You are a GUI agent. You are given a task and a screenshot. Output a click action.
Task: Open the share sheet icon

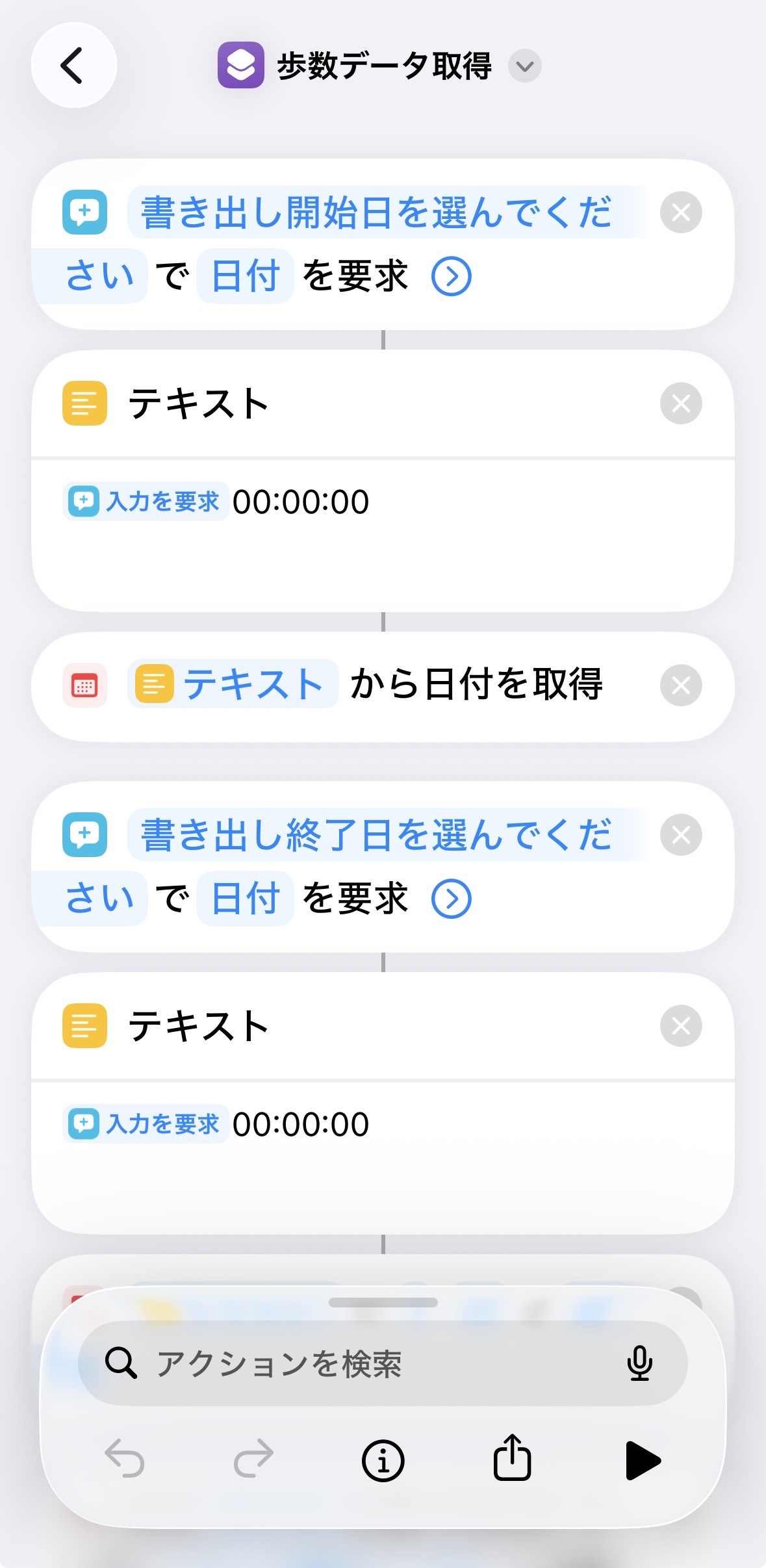pyautogui.click(x=512, y=1460)
